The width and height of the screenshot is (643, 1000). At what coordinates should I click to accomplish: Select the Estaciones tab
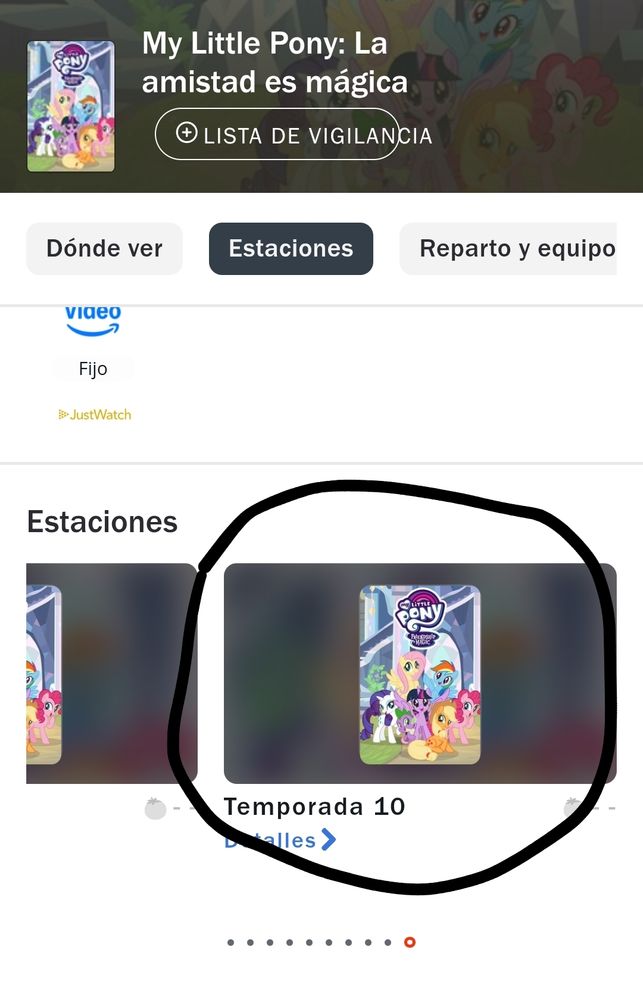[290, 248]
